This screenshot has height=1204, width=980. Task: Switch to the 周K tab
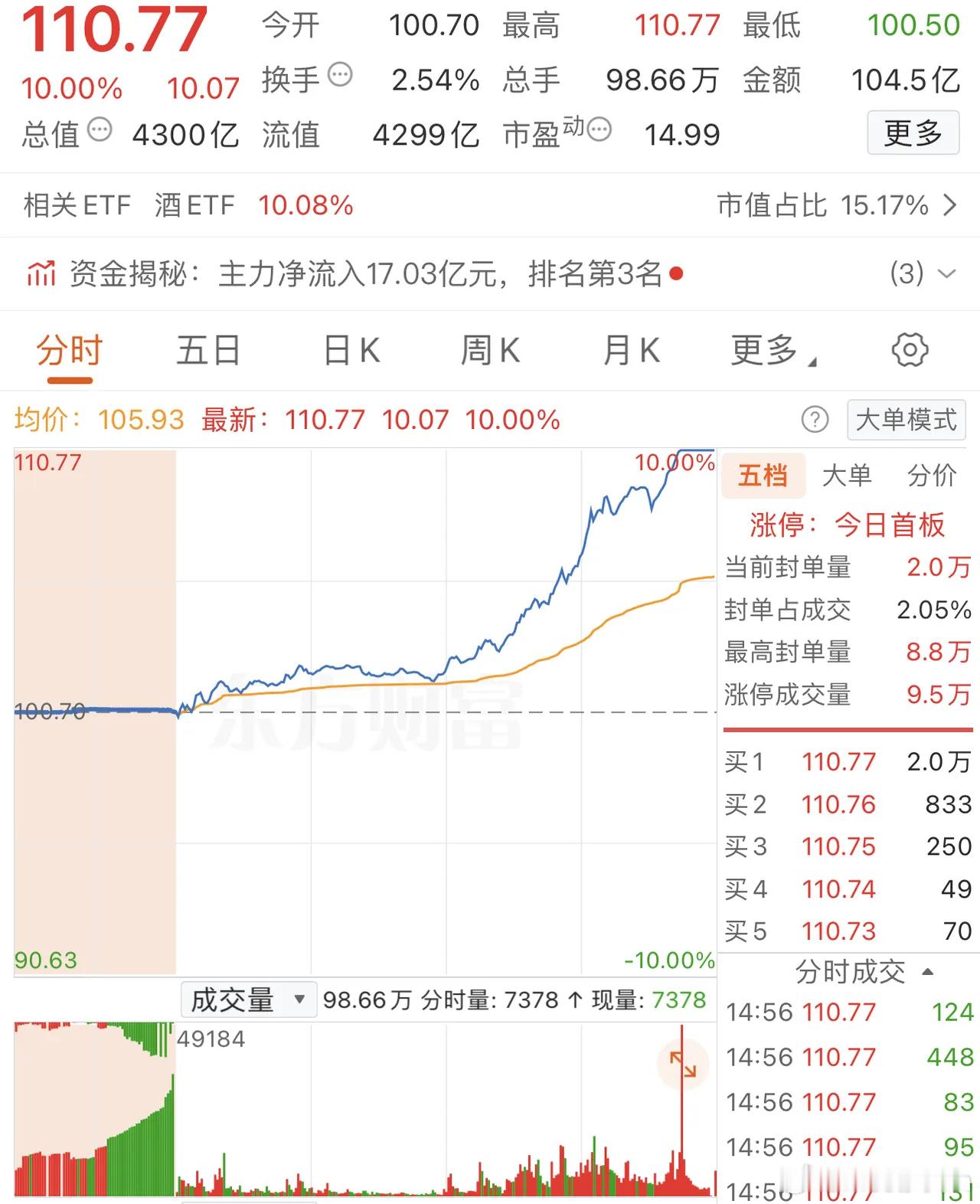click(x=490, y=351)
